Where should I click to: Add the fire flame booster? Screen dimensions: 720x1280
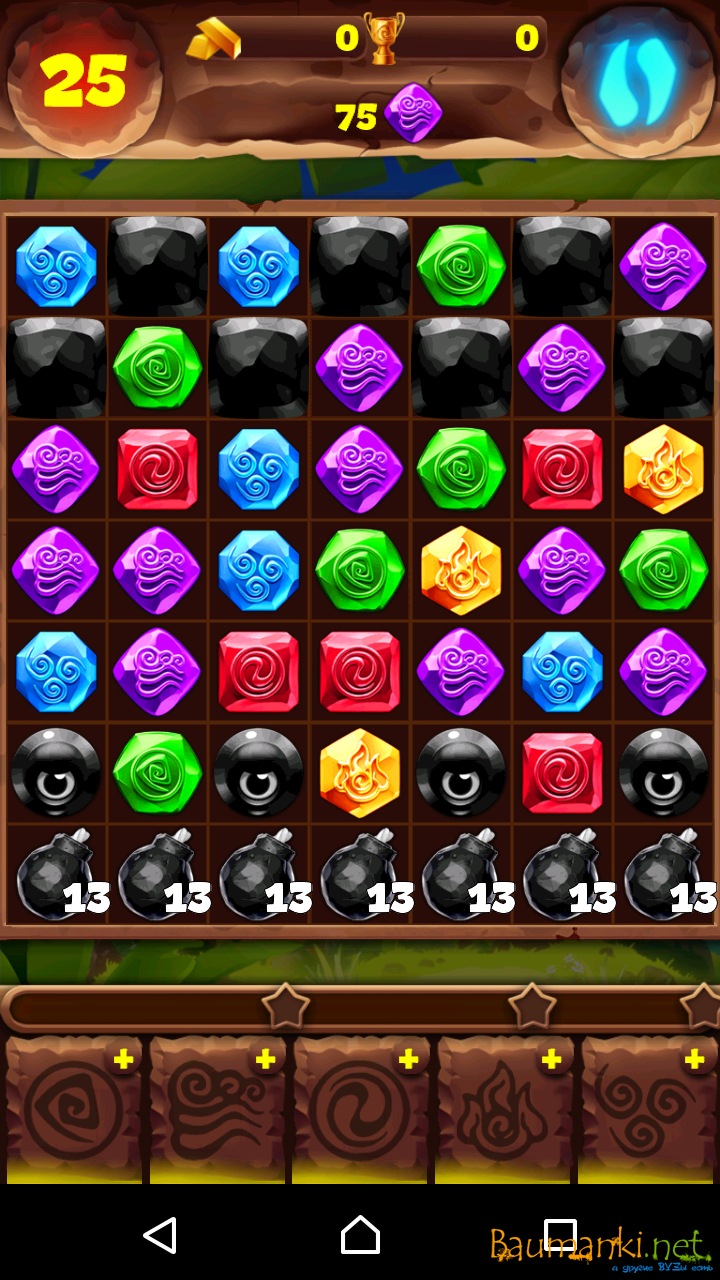(x=551, y=1060)
